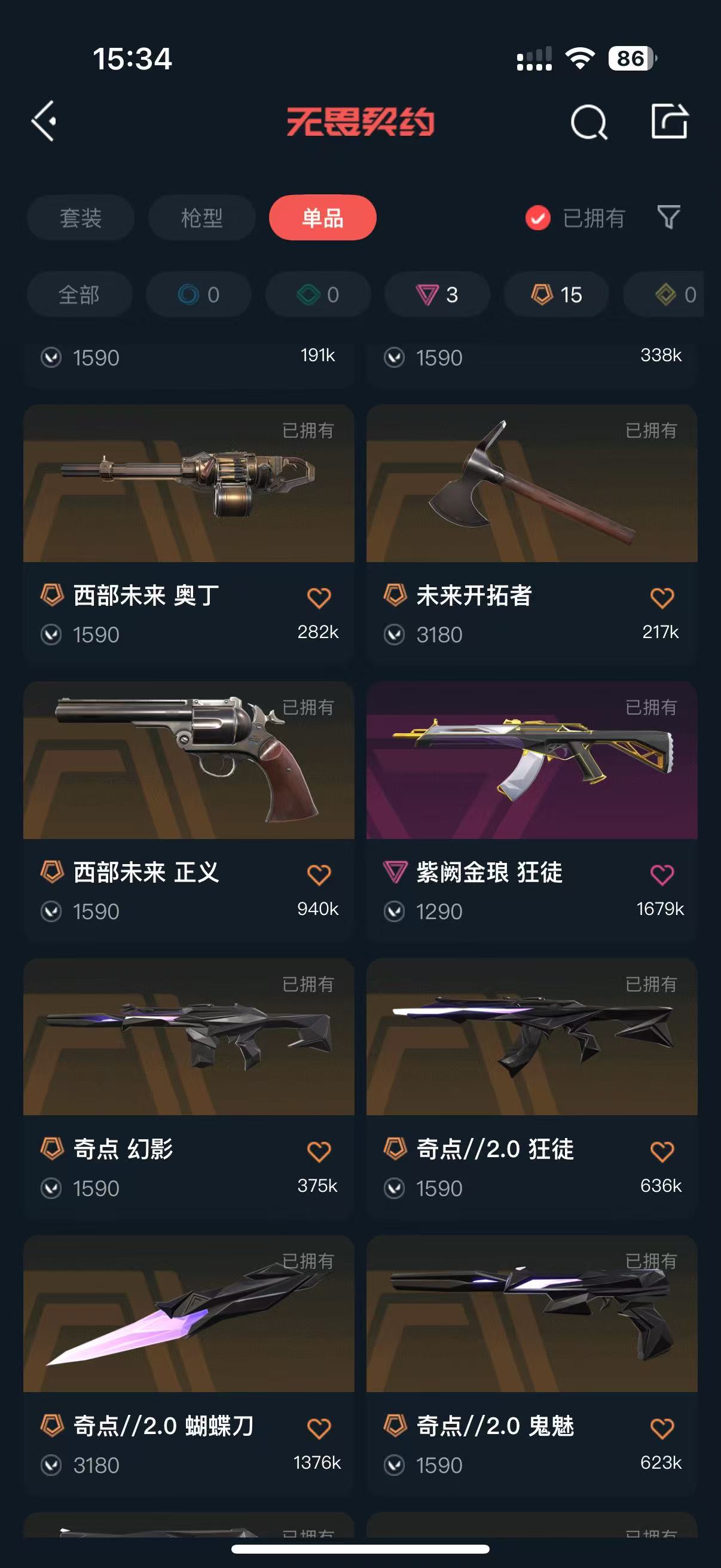
Task: Open the 奇点//2.0 鬼魅 card
Action: [531, 1364]
